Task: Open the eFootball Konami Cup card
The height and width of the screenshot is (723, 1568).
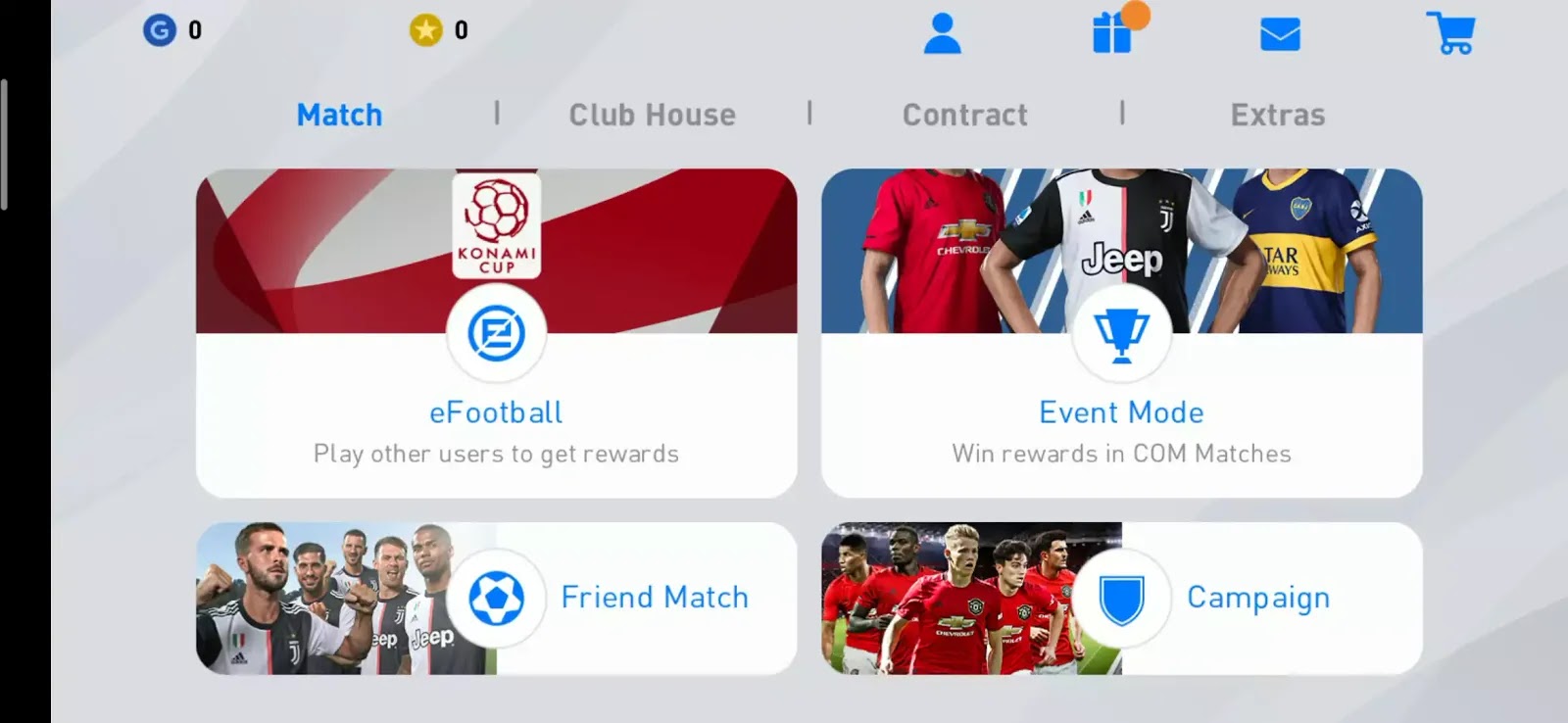Action: (x=496, y=333)
